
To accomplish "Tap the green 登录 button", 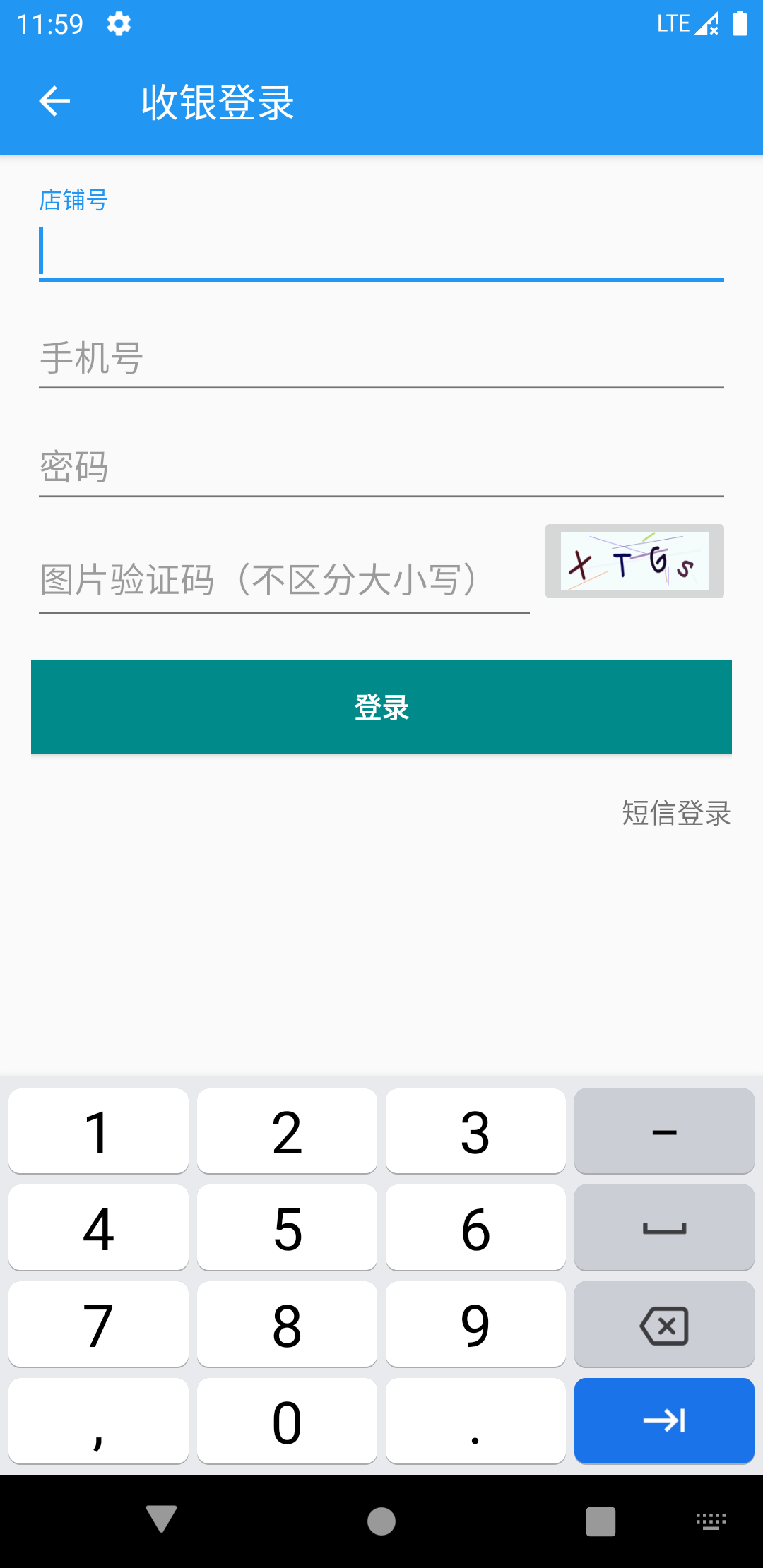I will (x=381, y=707).
